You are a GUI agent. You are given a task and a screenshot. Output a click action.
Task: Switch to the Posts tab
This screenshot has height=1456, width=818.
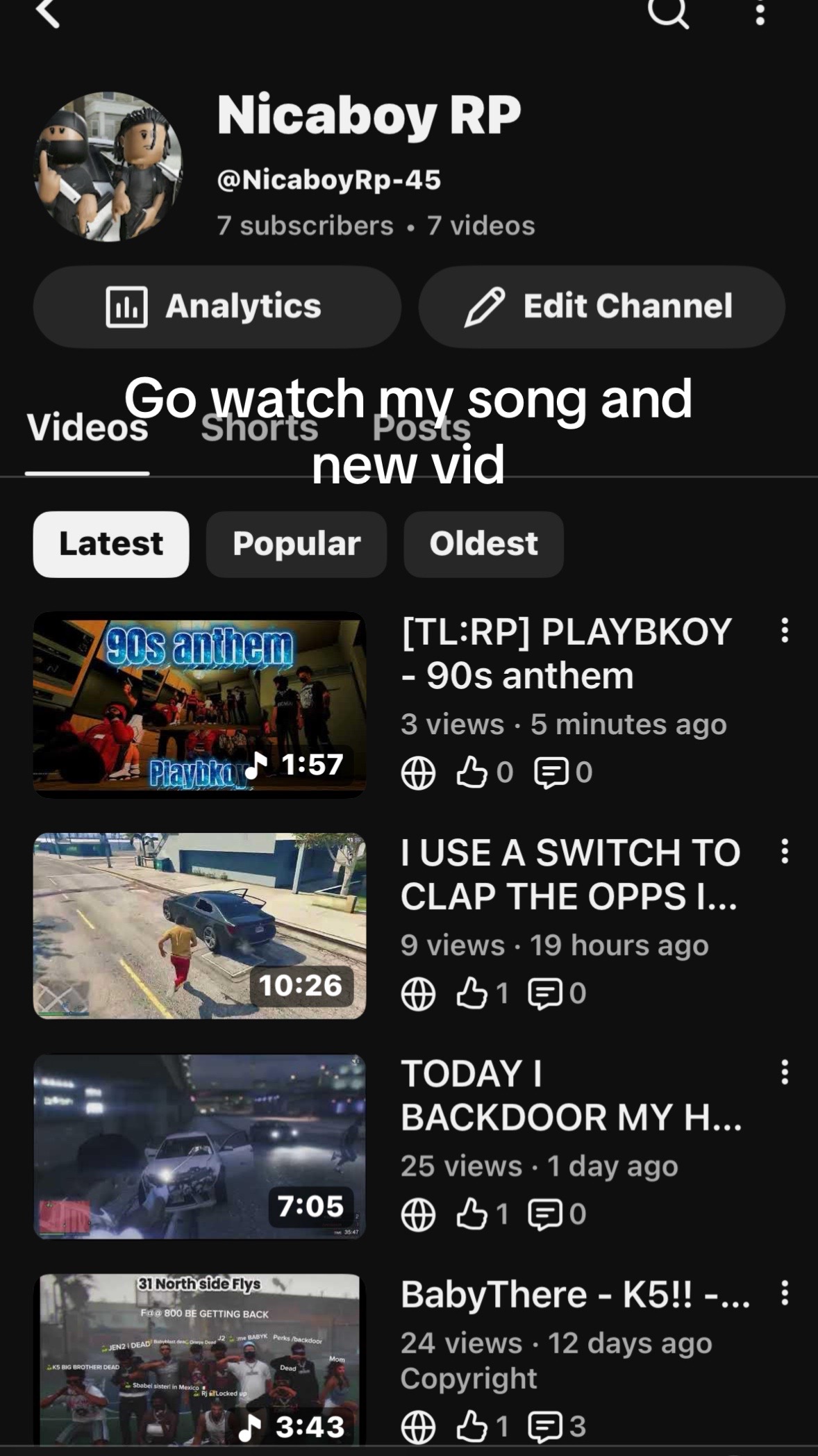421,427
